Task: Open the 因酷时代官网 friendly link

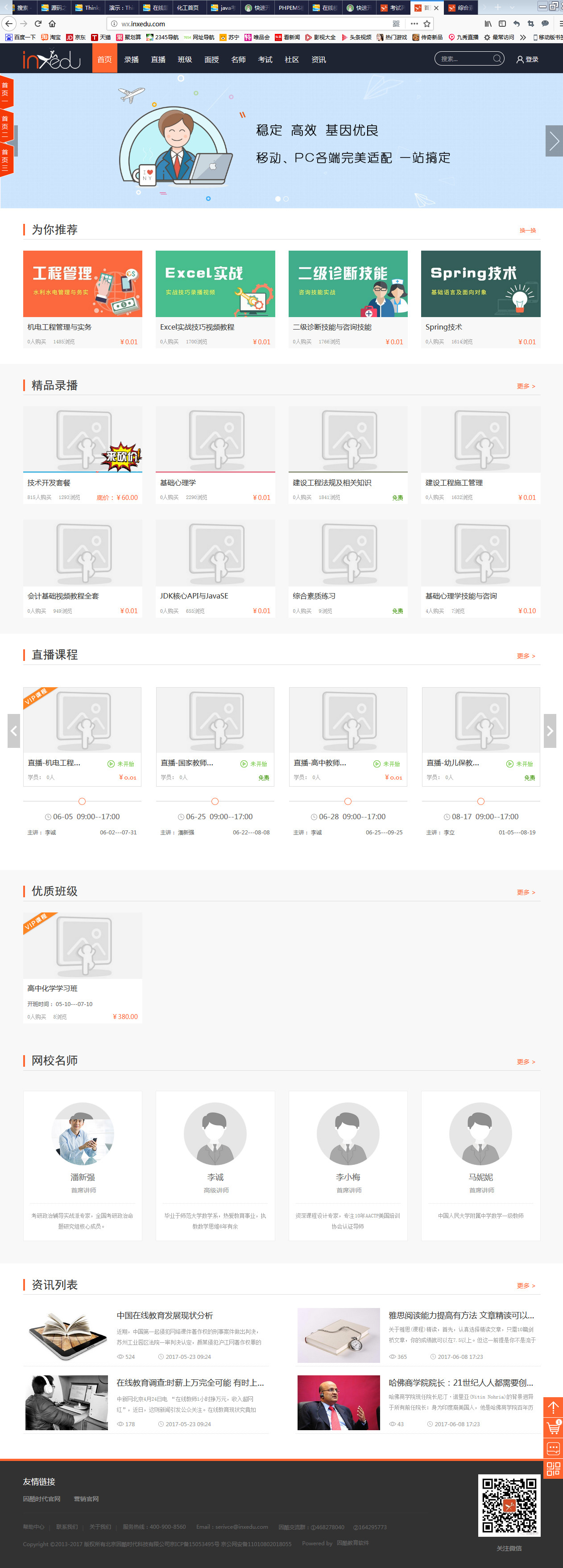Action: click(x=41, y=1498)
